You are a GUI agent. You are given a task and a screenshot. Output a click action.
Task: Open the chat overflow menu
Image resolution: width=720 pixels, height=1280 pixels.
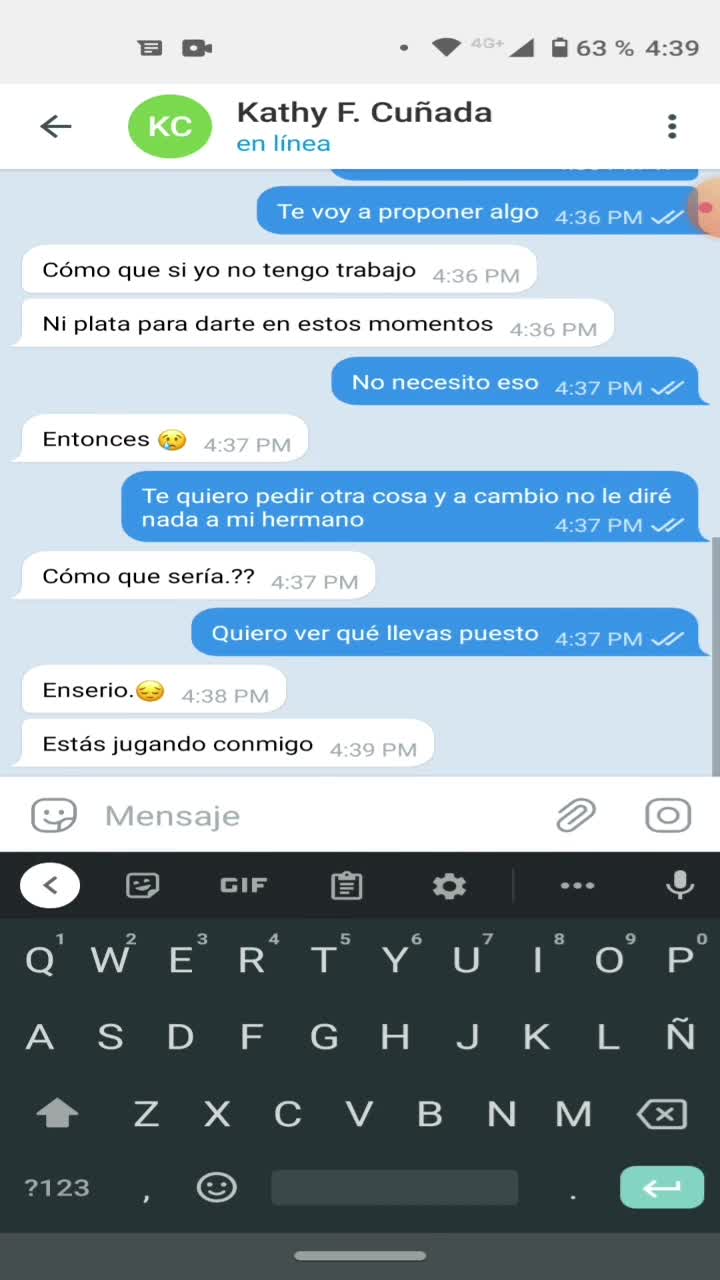click(672, 126)
